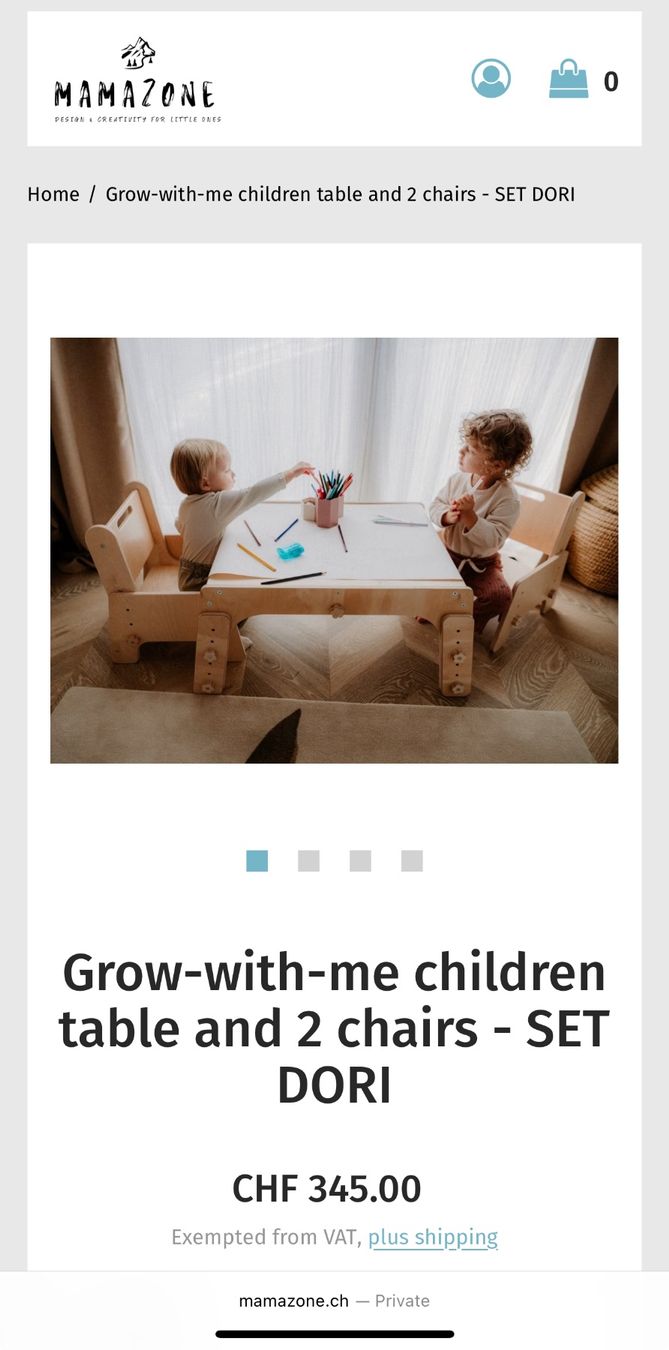Show the fourth product image dot

[x=412, y=861]
